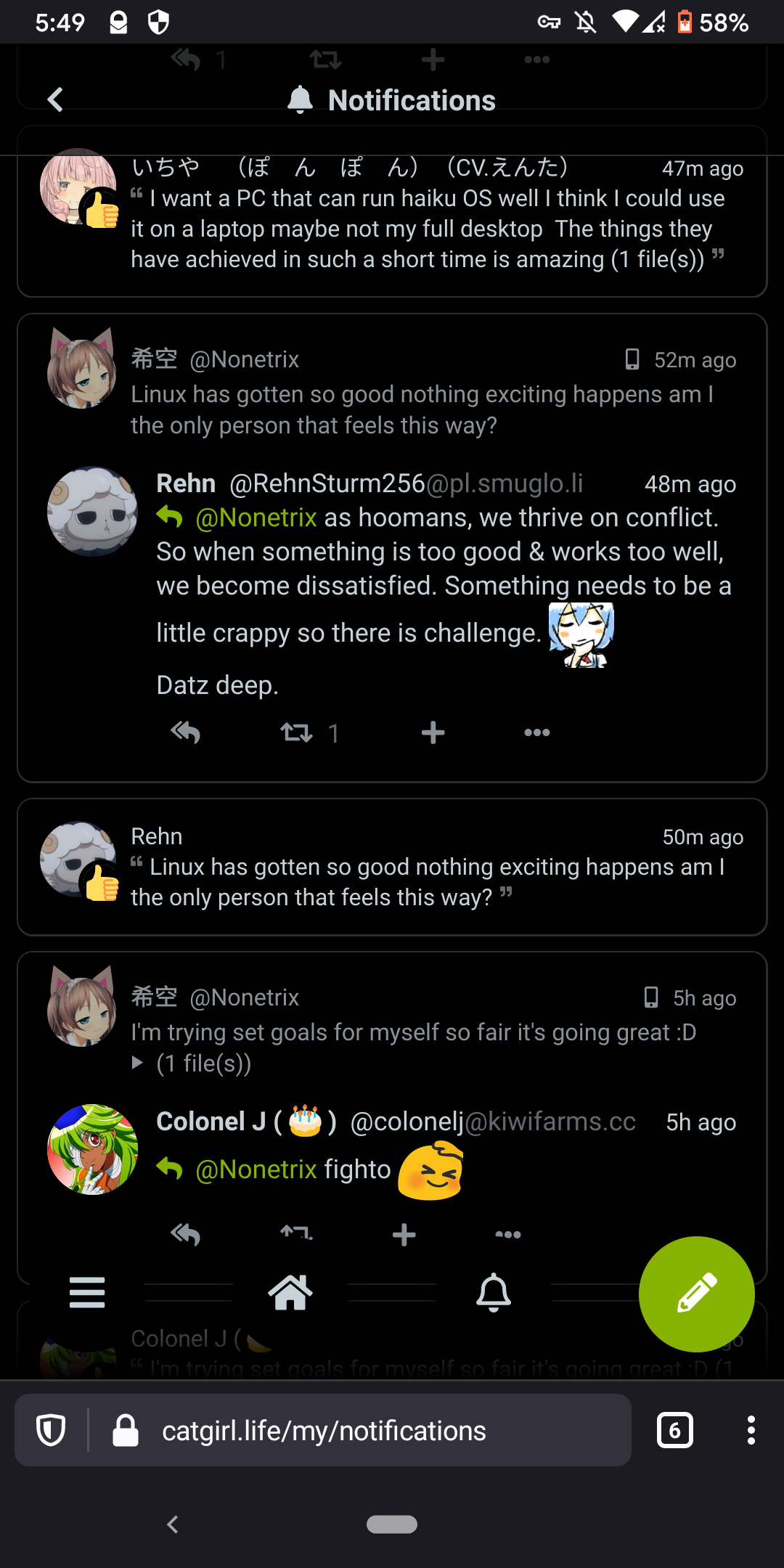The image size is (784, 1568).
Task: Tap the lock icon in the address bar
Action: click(125, 1429)
